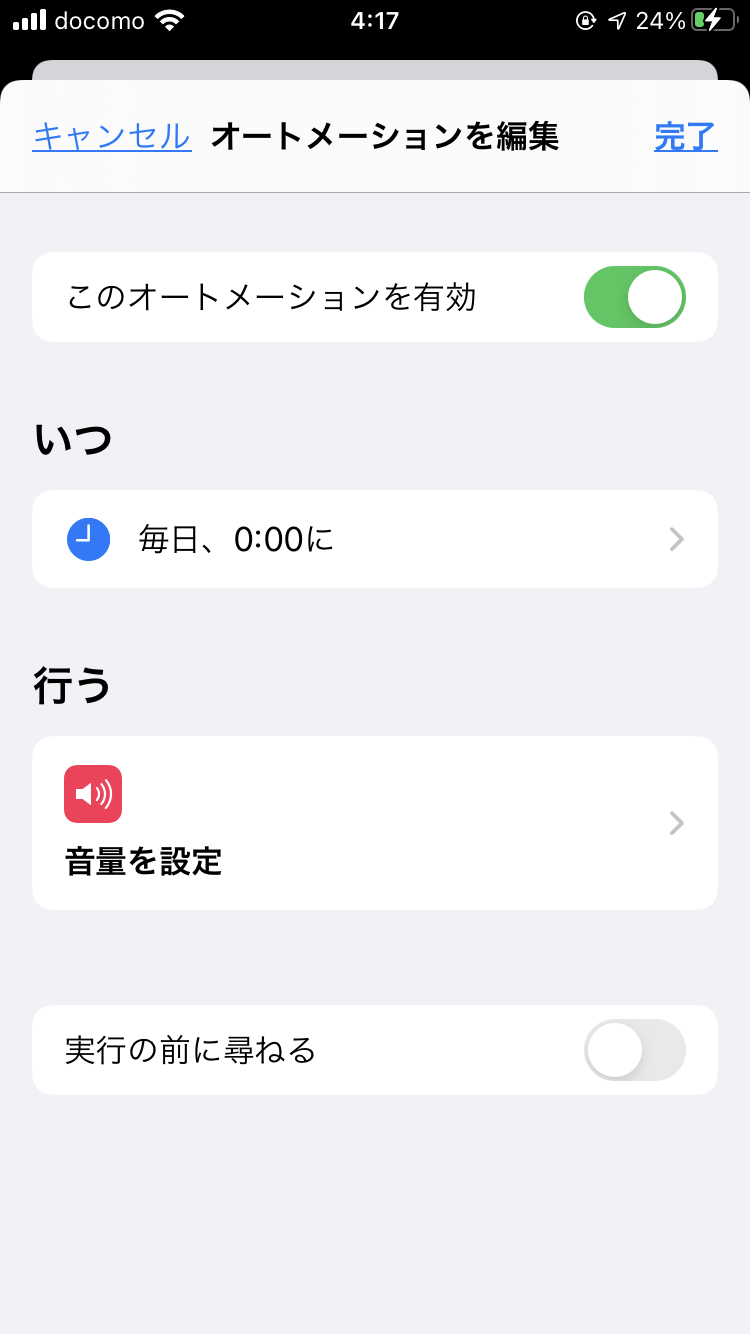750x1334 pixels.
Task: Turn on 実行の前に尋ねる
Action: [x=635, y=1050]
